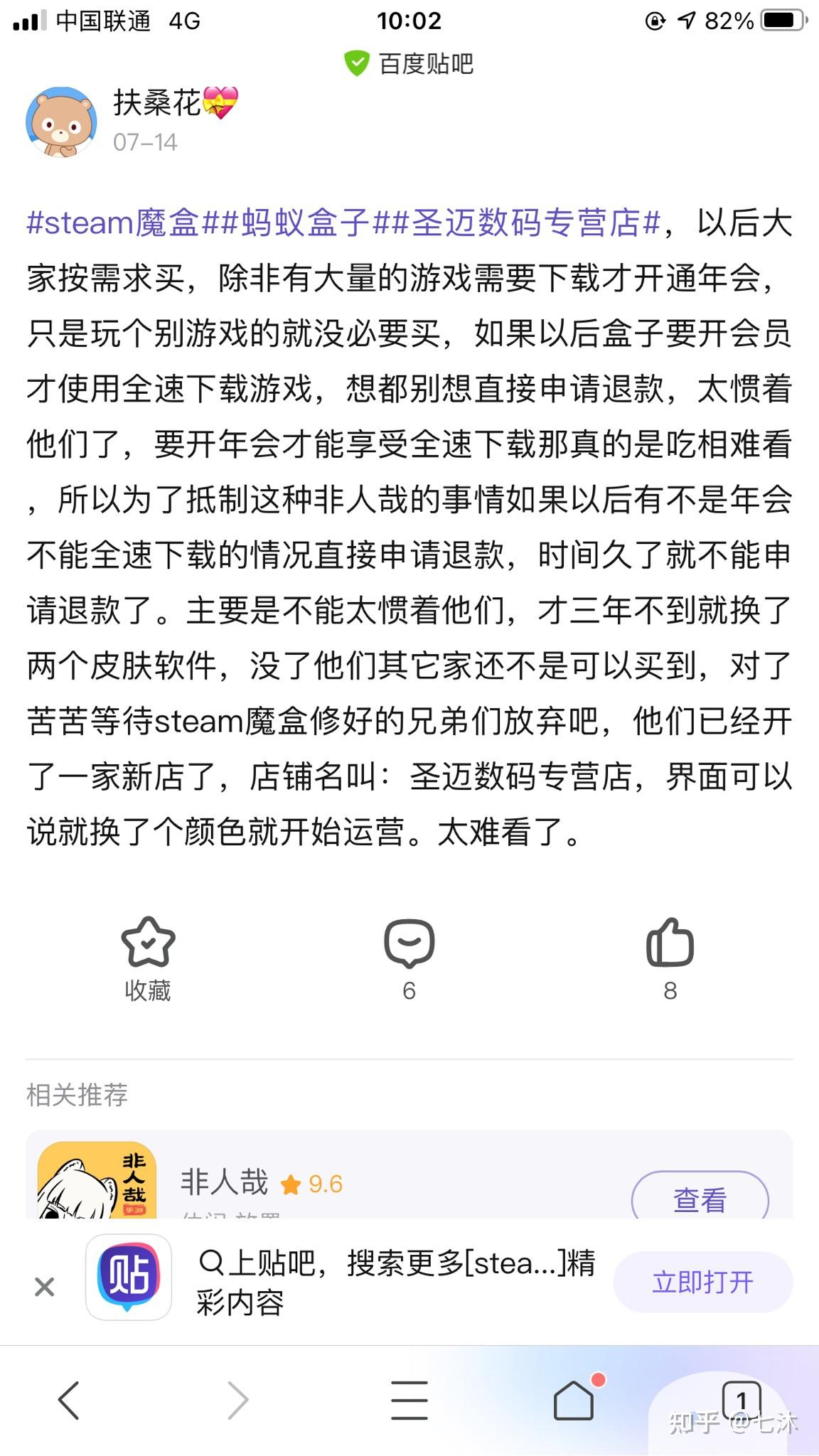This screenshot has height=1456, width=819.
Task: Go to the browser home page
Action: click(x=574, y=1398)
